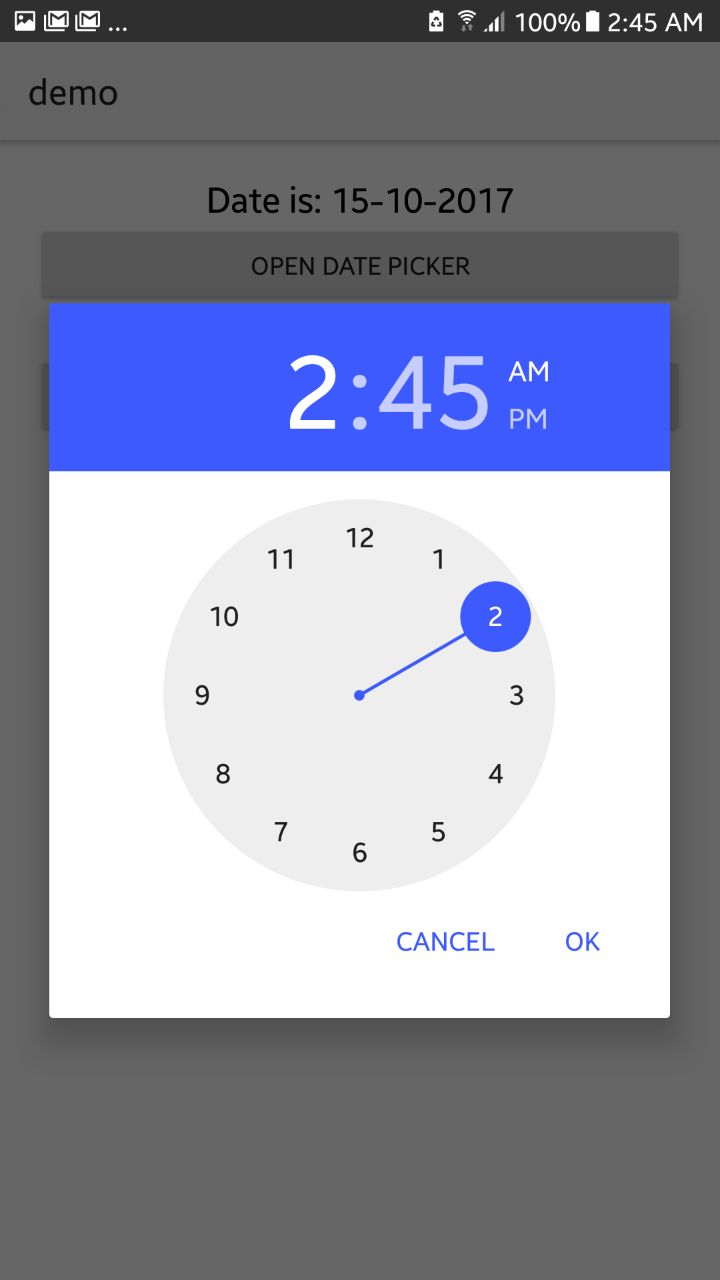
Task: Keep AM selected in the time picker
Action: pyautogui.click(x=531, y=371)
